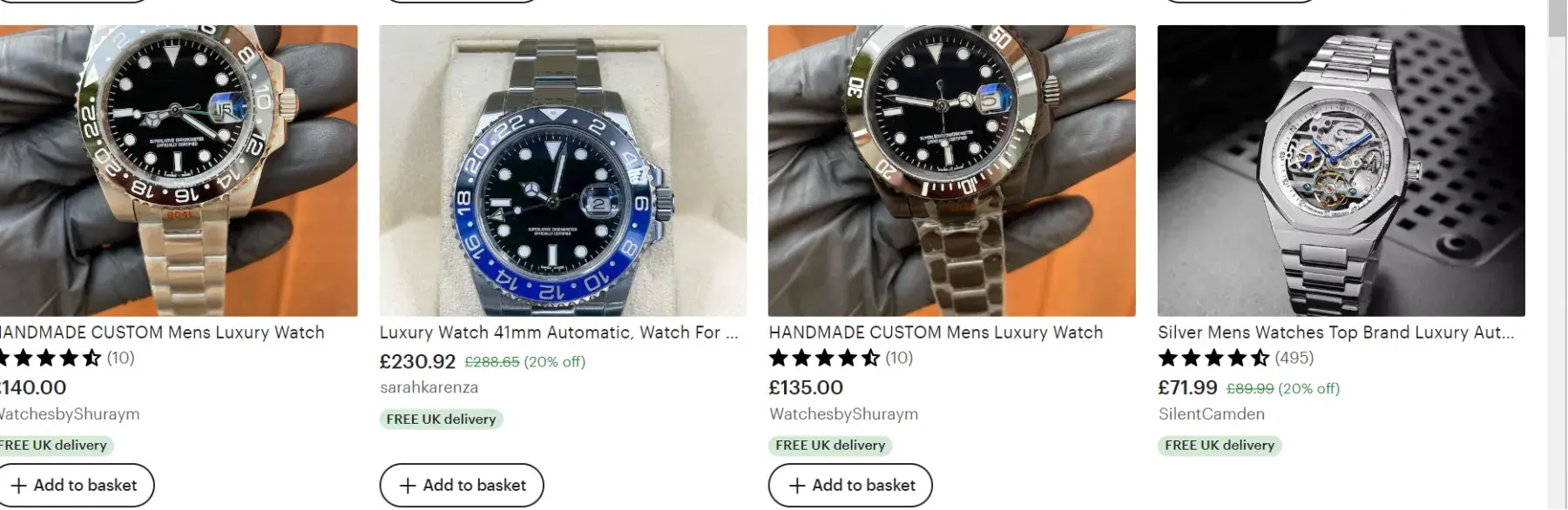Viewport: 1568px width, 510px height.
Task: Open the £140.00 handmade custom watch photo
Action: pos(177,171)
